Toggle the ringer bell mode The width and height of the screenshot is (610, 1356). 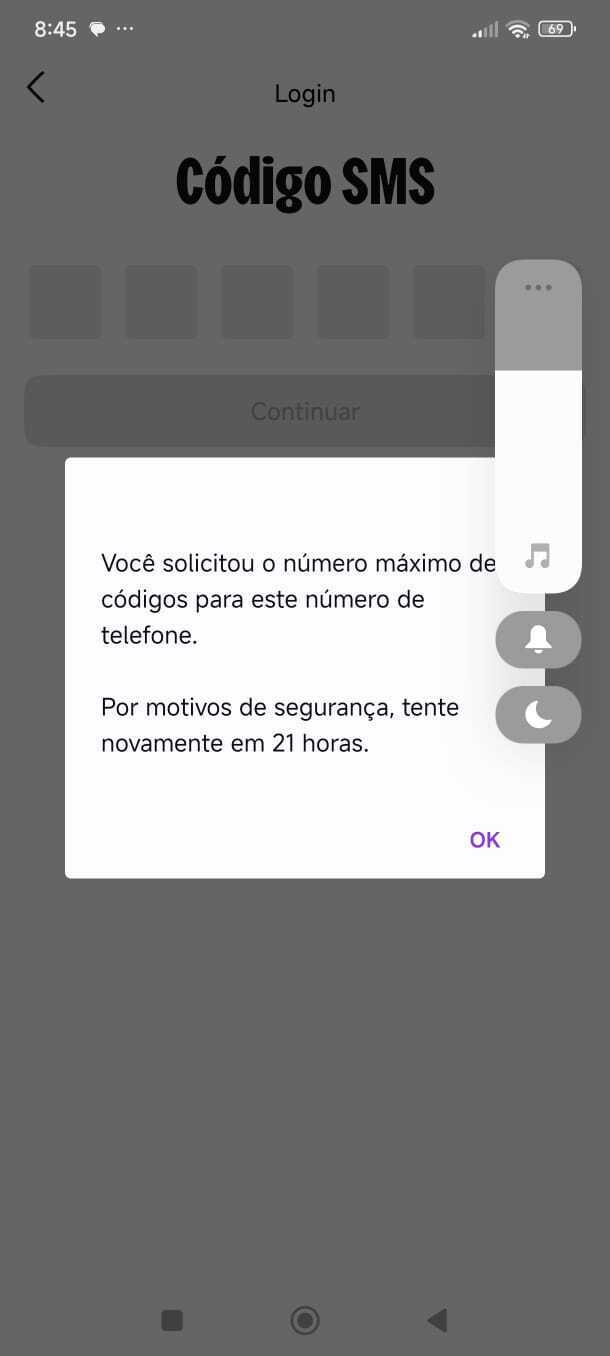pos(538,640)
